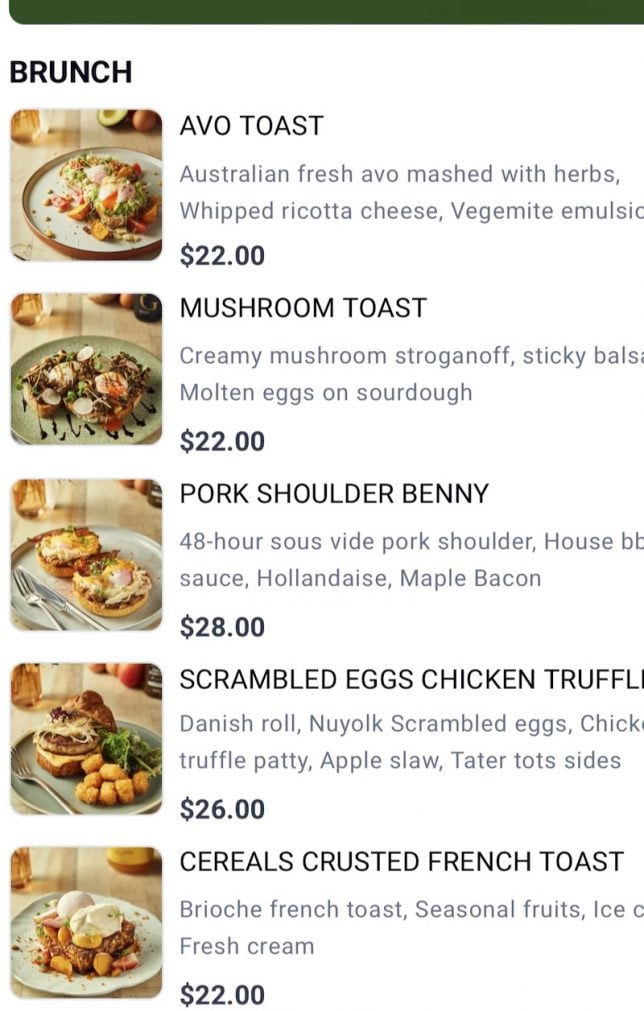This screenshot has width=644, height=1011.
Task: Select the Mushroom Toast dish
Action: pos(302,309)
